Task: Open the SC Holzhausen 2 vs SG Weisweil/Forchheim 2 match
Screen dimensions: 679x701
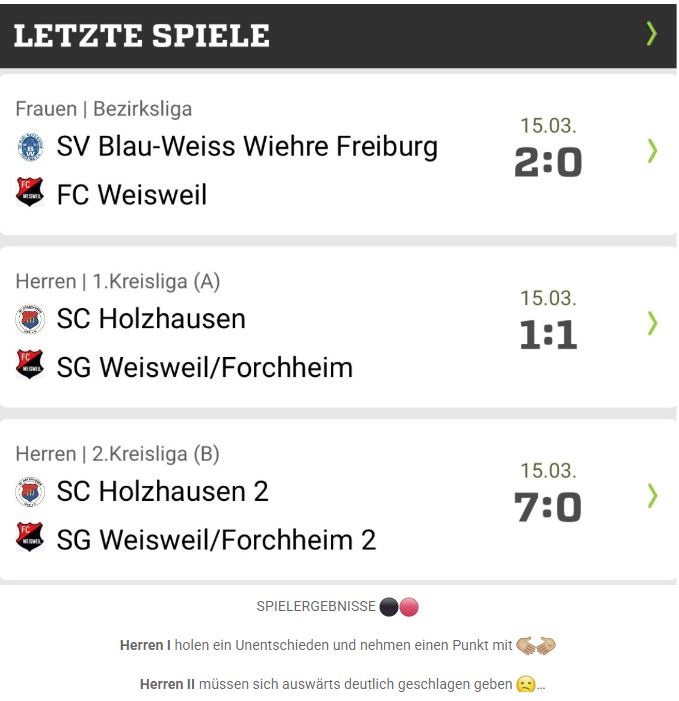Action: click(x=651, y=496)
